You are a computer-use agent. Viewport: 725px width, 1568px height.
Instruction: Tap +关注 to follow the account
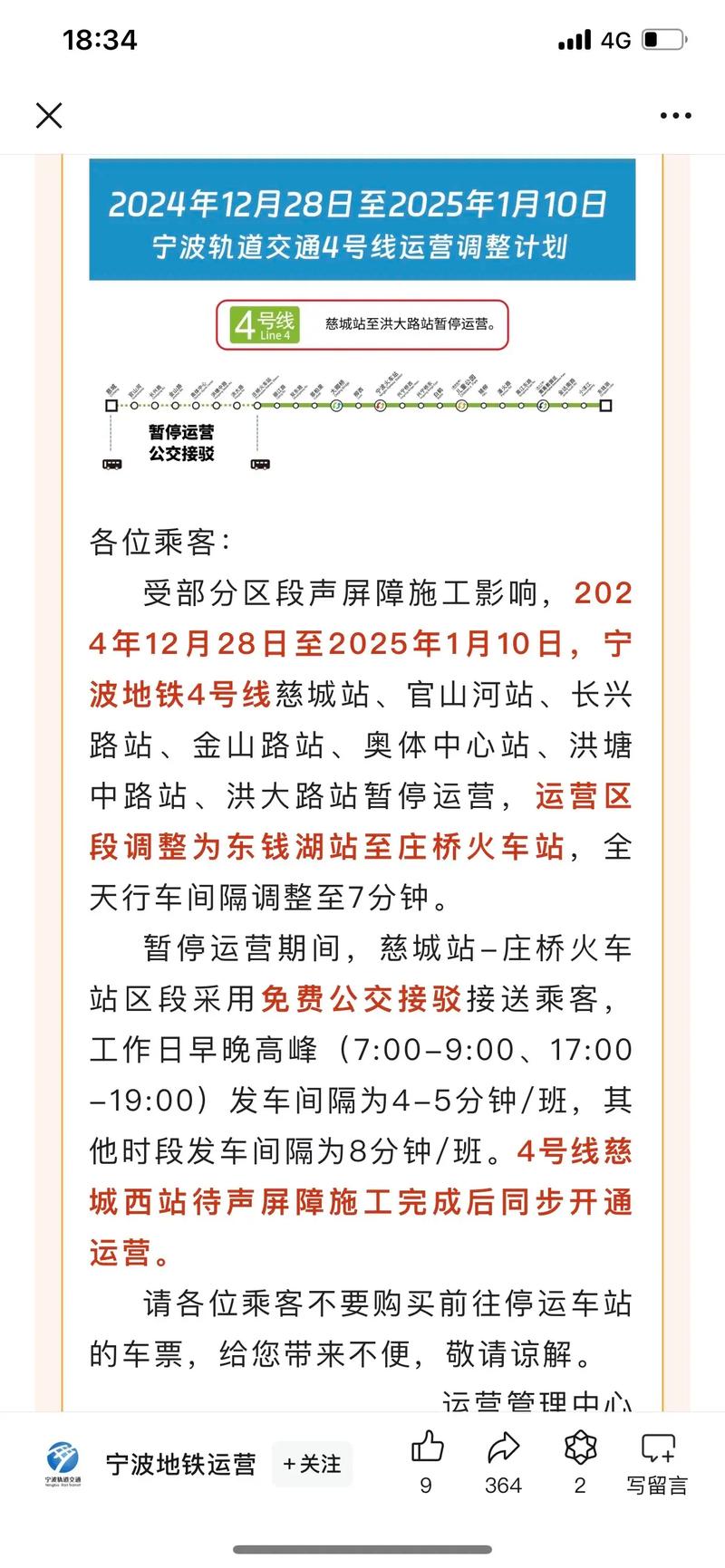coord(311,1464)
